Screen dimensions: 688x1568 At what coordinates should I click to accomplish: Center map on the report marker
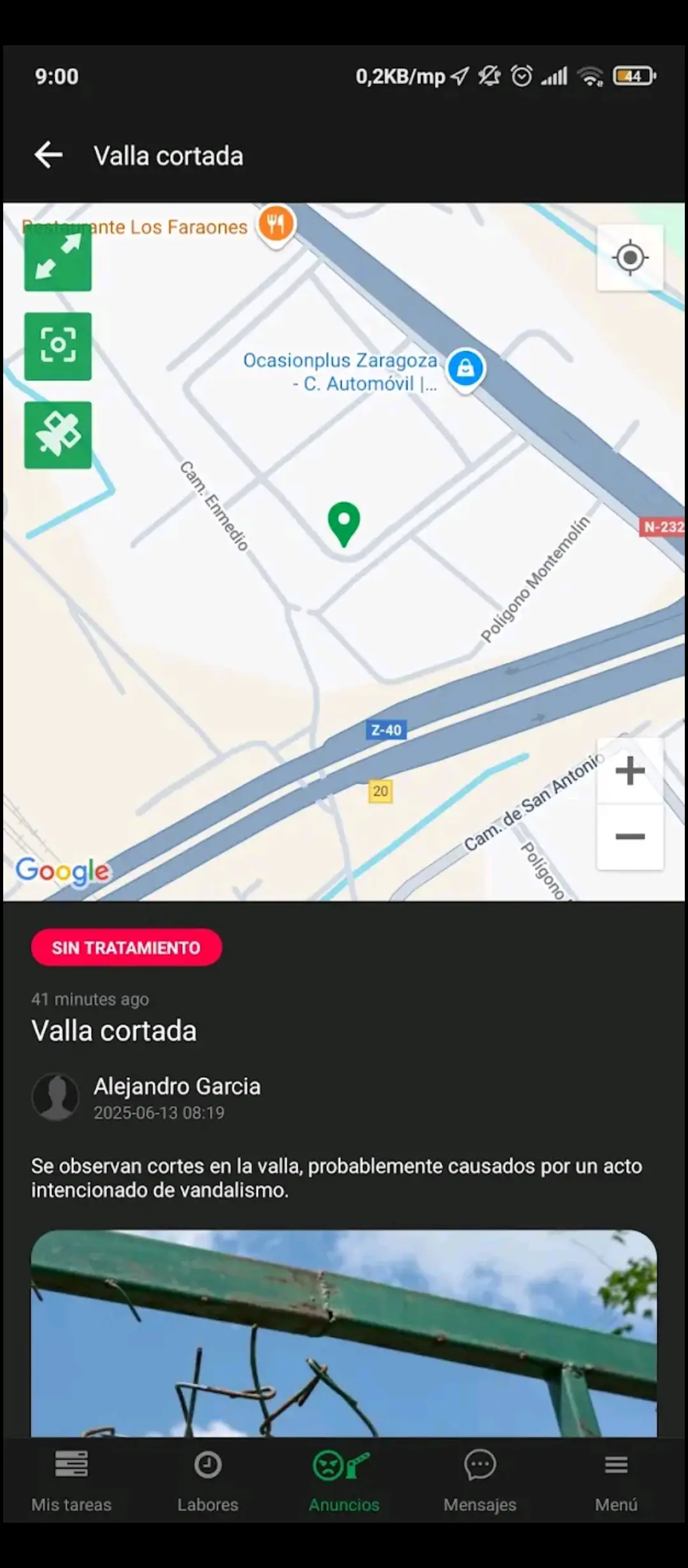58,346
